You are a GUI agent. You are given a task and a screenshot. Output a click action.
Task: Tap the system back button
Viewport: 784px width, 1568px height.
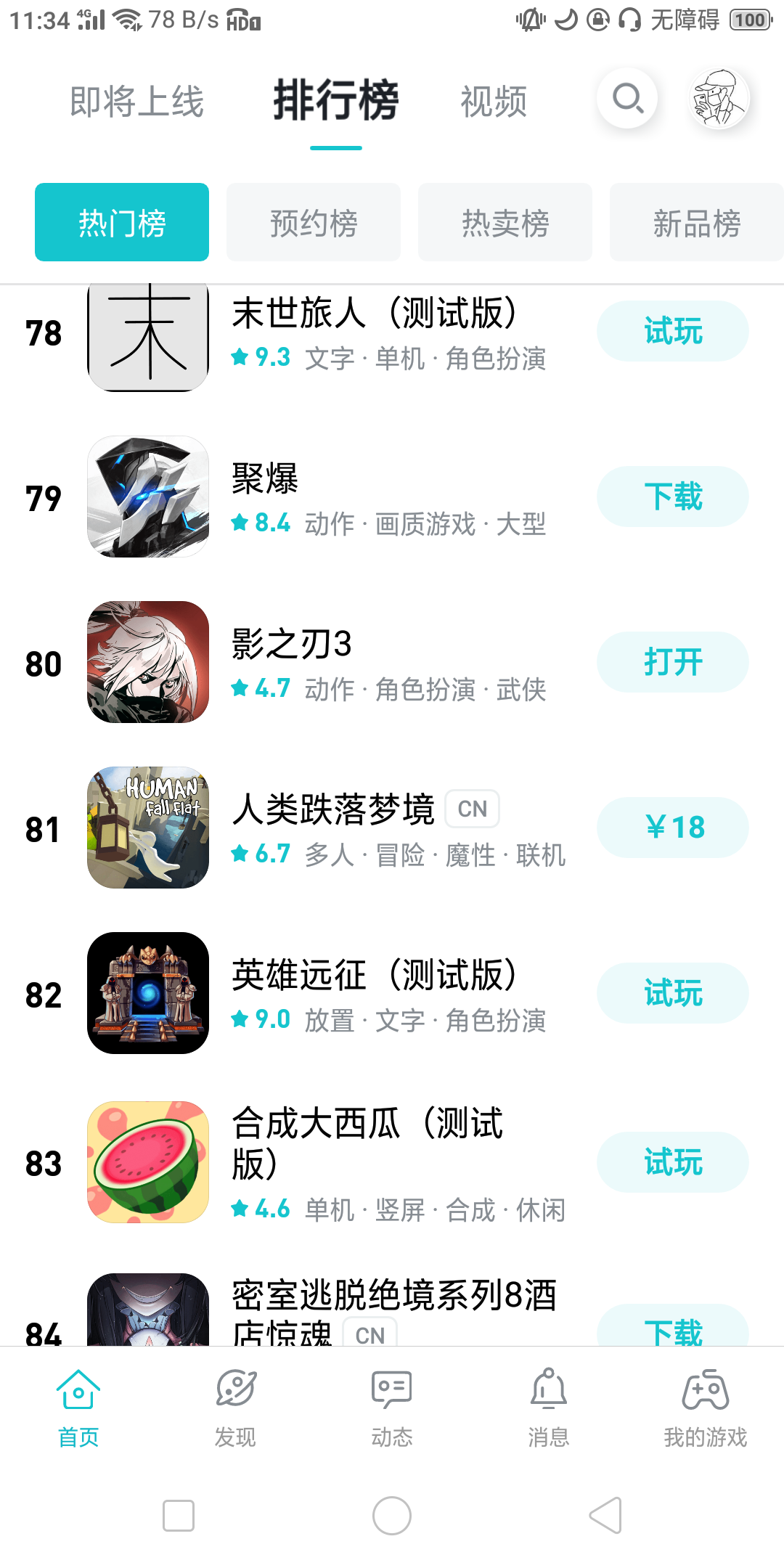click(x=605, y=1515)
